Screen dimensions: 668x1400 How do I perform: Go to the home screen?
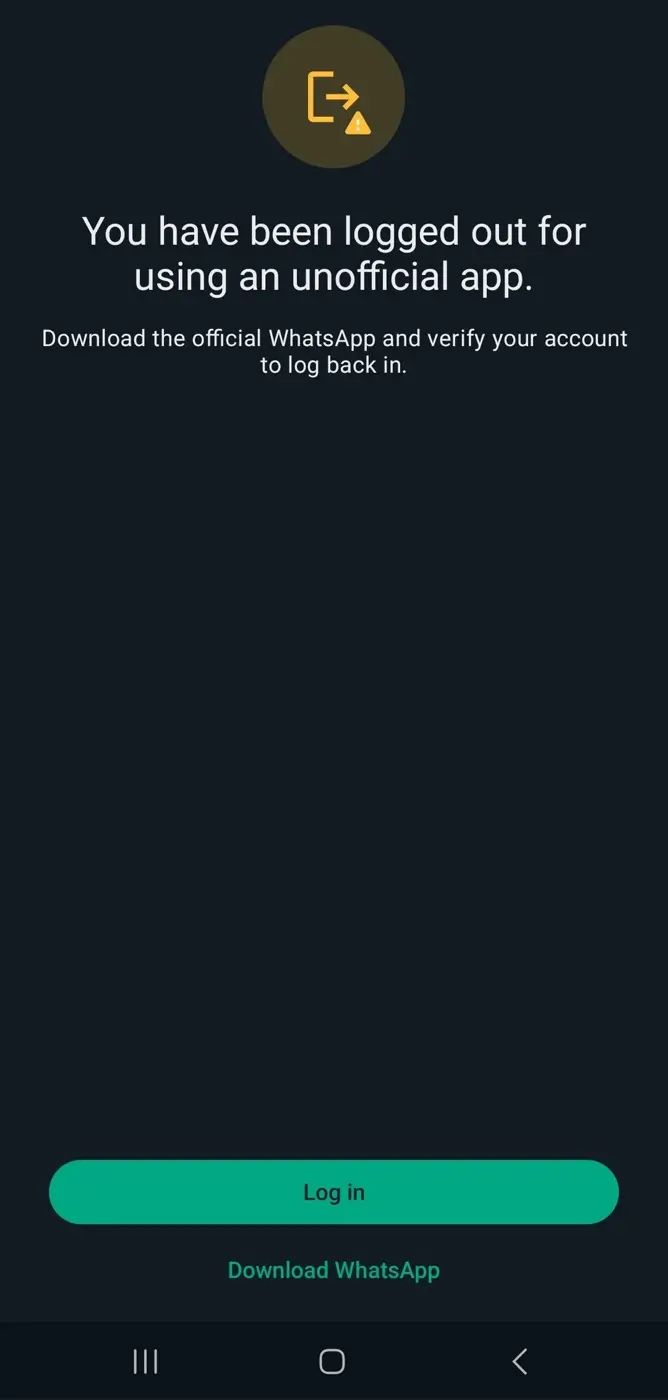[332, 1361]
